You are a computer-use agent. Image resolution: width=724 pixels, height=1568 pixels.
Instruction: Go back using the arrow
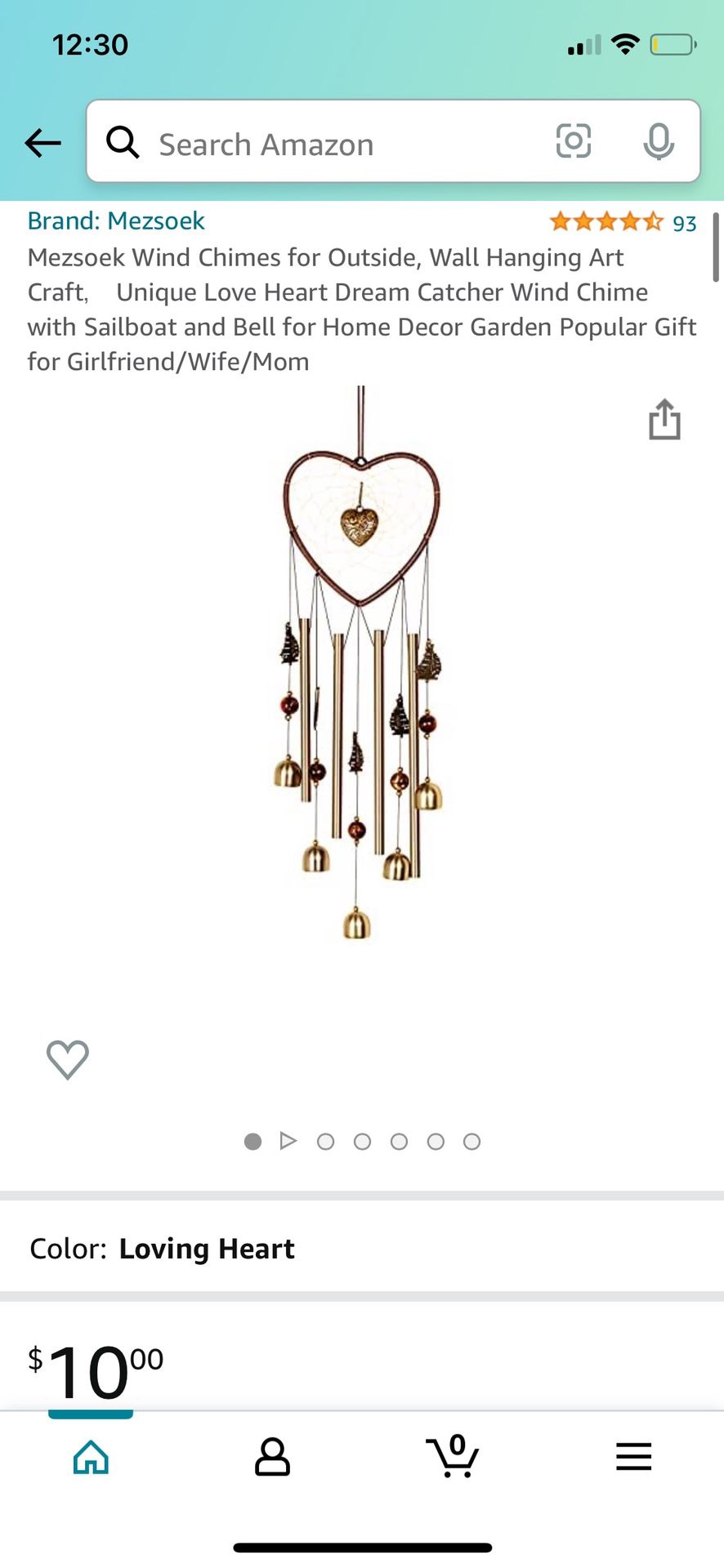pyautogui.click(x=42, y=143)
